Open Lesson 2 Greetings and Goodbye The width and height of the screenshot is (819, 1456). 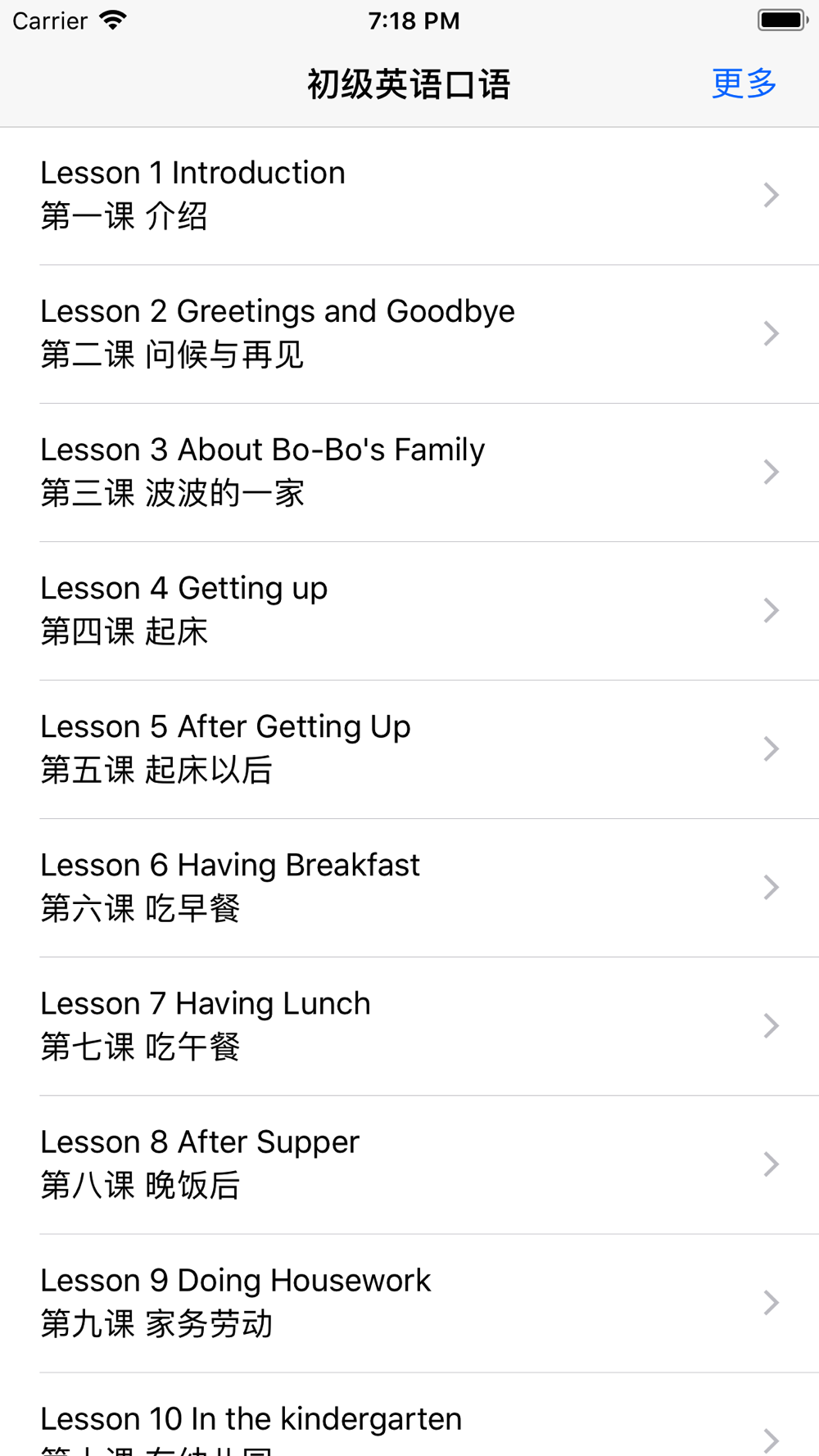tap(409, 334)
